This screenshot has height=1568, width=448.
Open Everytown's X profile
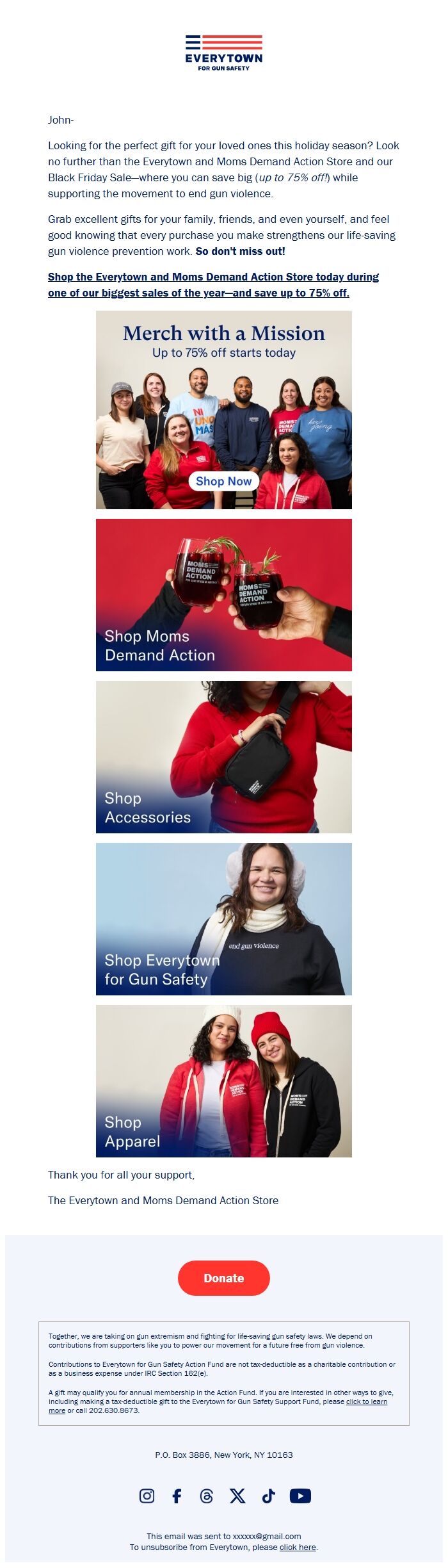click(x=237, y=1496)
